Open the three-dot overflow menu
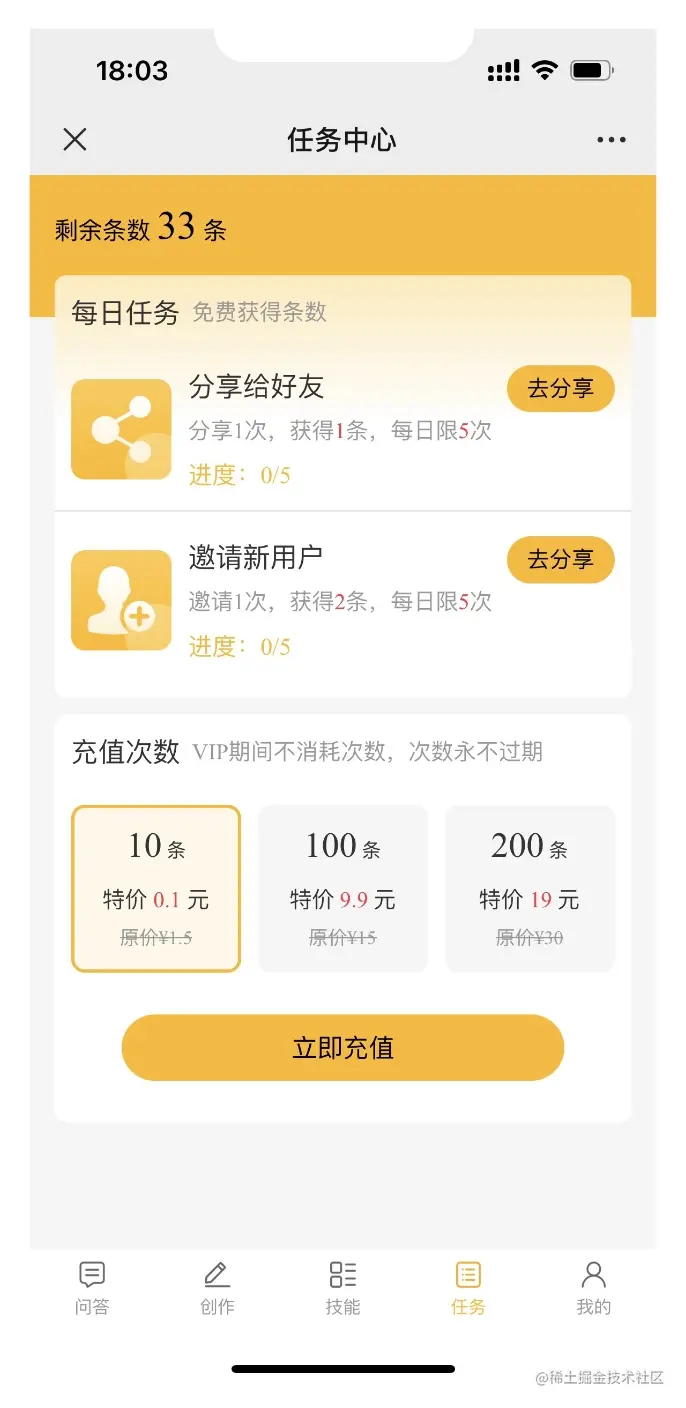 pos(611,140)
